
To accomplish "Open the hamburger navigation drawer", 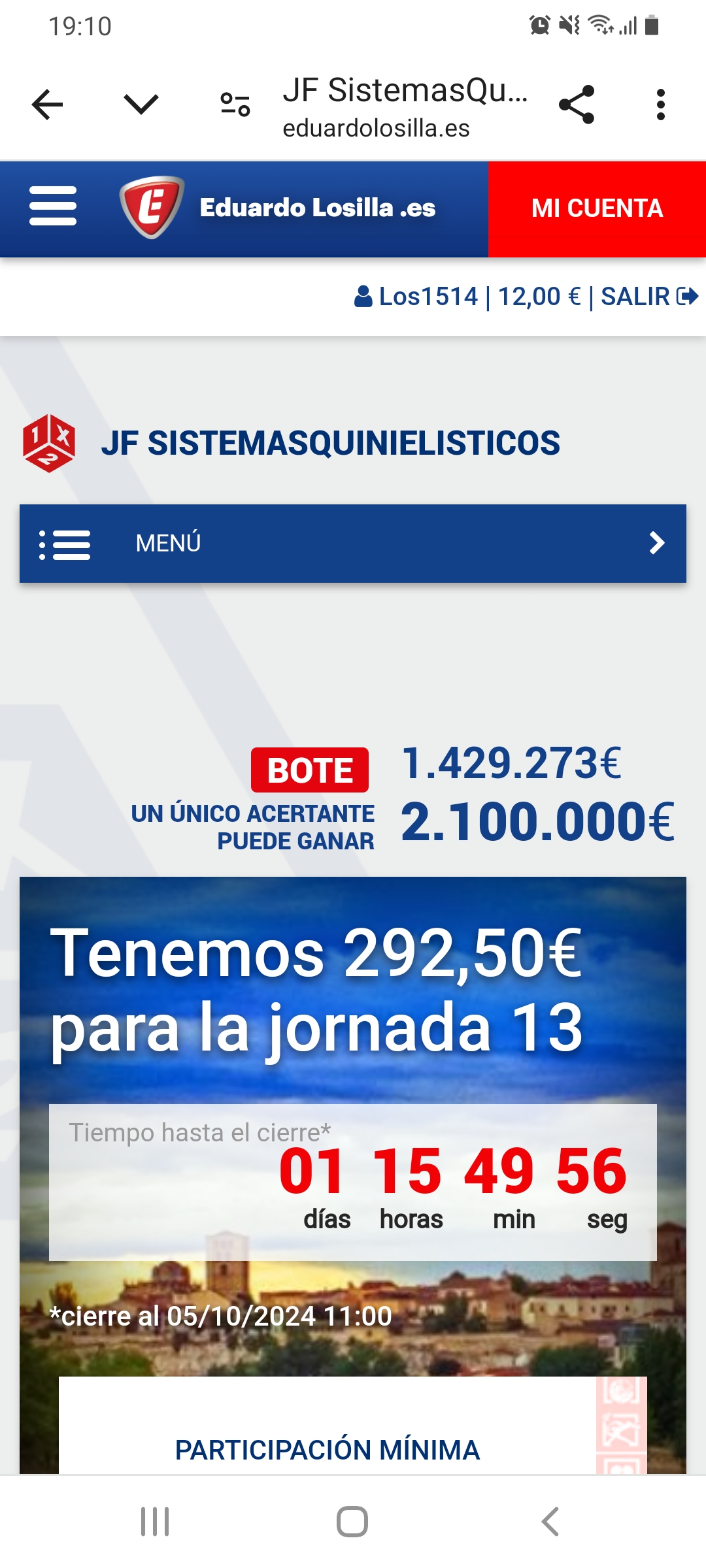I will pos(53,206).
